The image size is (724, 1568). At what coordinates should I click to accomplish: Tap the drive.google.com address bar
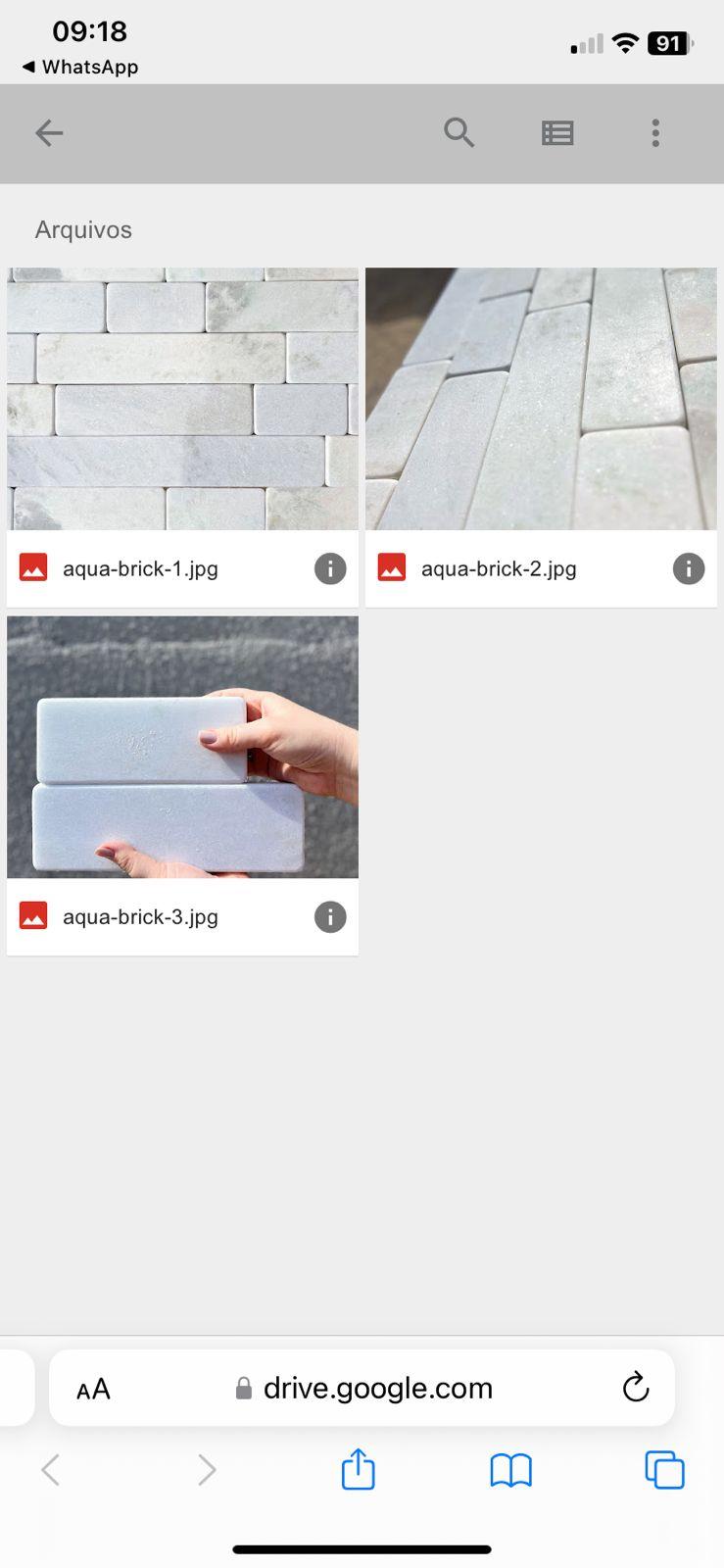[377, 1389]
